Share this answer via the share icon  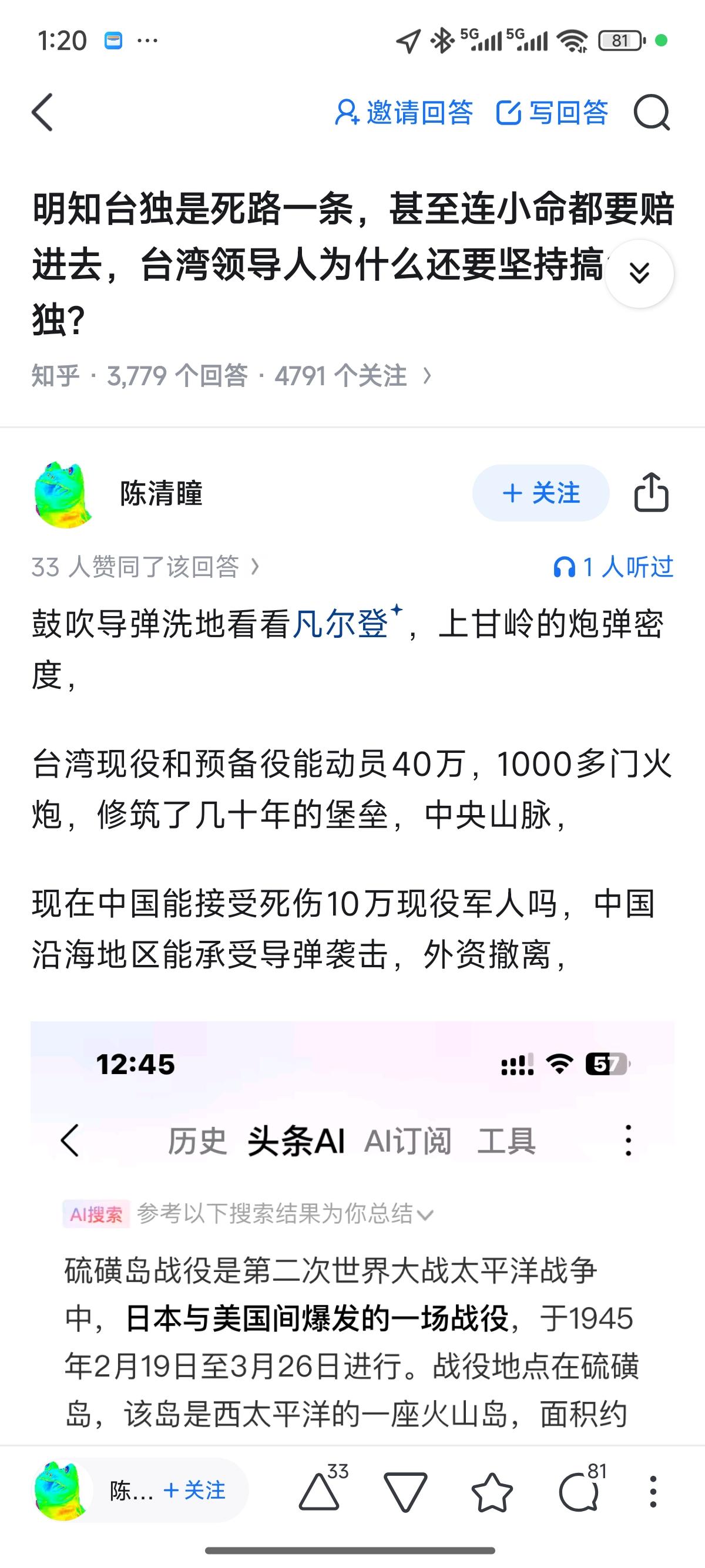click(x=651, y=493)
